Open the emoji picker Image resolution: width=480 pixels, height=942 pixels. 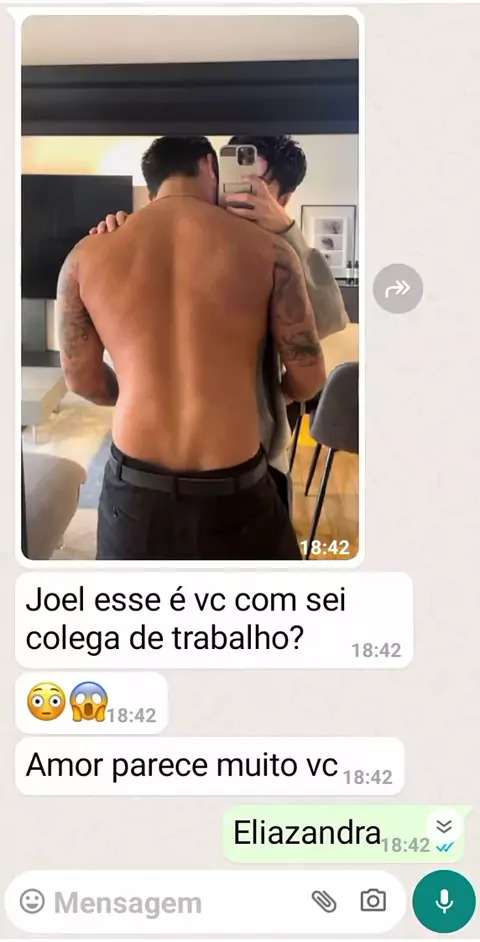[32, 901]
